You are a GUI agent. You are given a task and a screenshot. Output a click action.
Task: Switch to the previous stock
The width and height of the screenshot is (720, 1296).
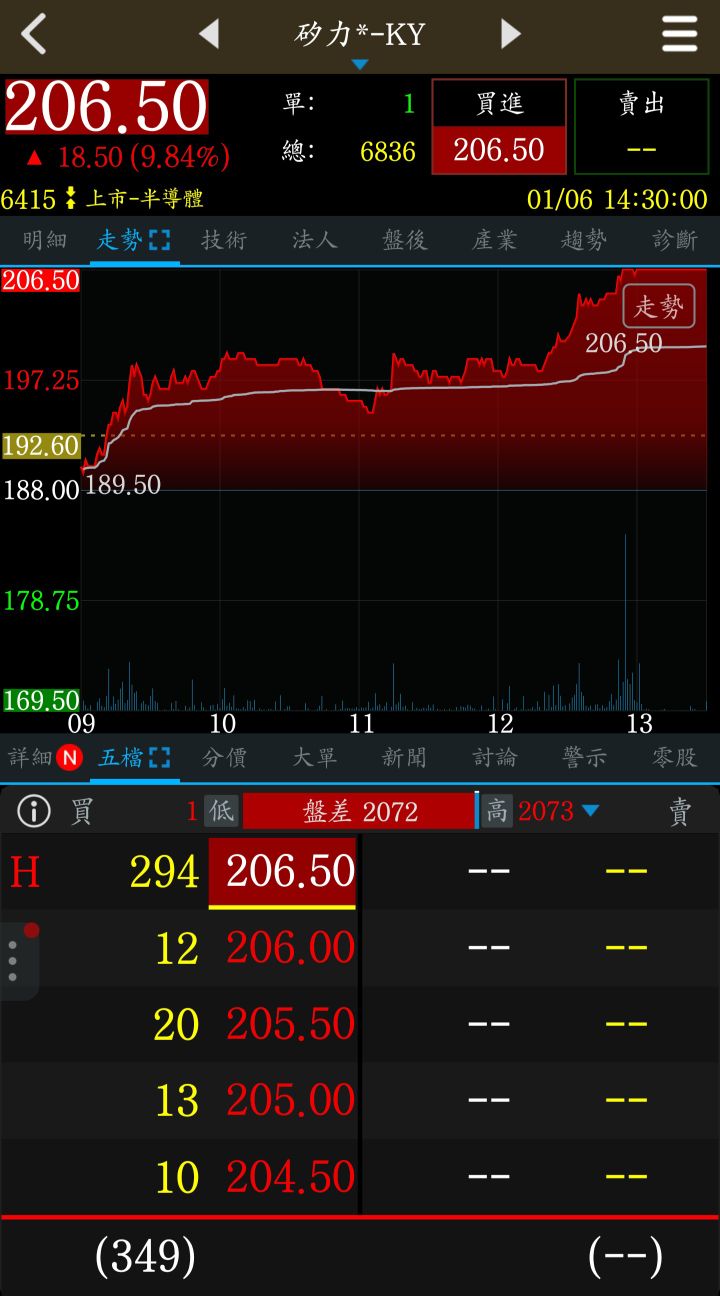pyautogui.click(x=209, y=34)
